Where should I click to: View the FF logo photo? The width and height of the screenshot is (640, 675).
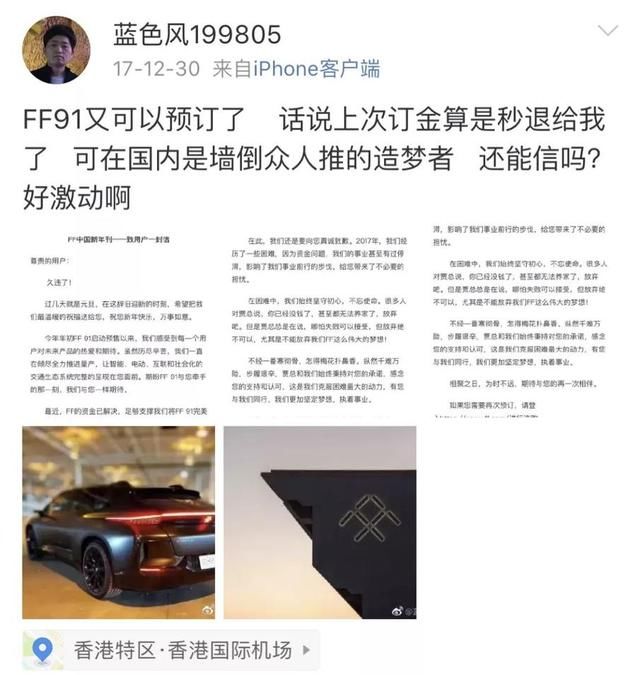[319, 522]
